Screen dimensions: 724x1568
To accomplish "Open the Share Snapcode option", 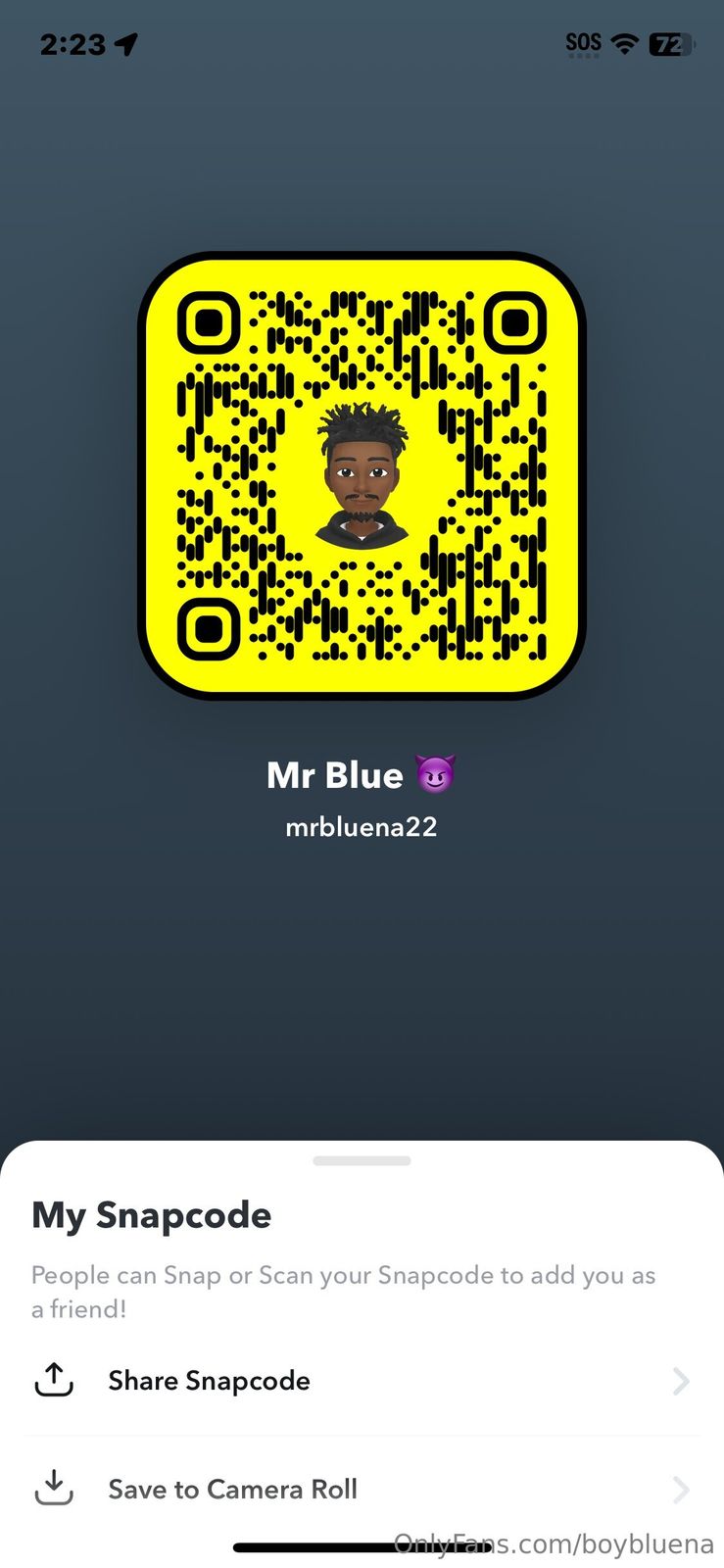I will pyautogui.click(x=210, y=1381).
